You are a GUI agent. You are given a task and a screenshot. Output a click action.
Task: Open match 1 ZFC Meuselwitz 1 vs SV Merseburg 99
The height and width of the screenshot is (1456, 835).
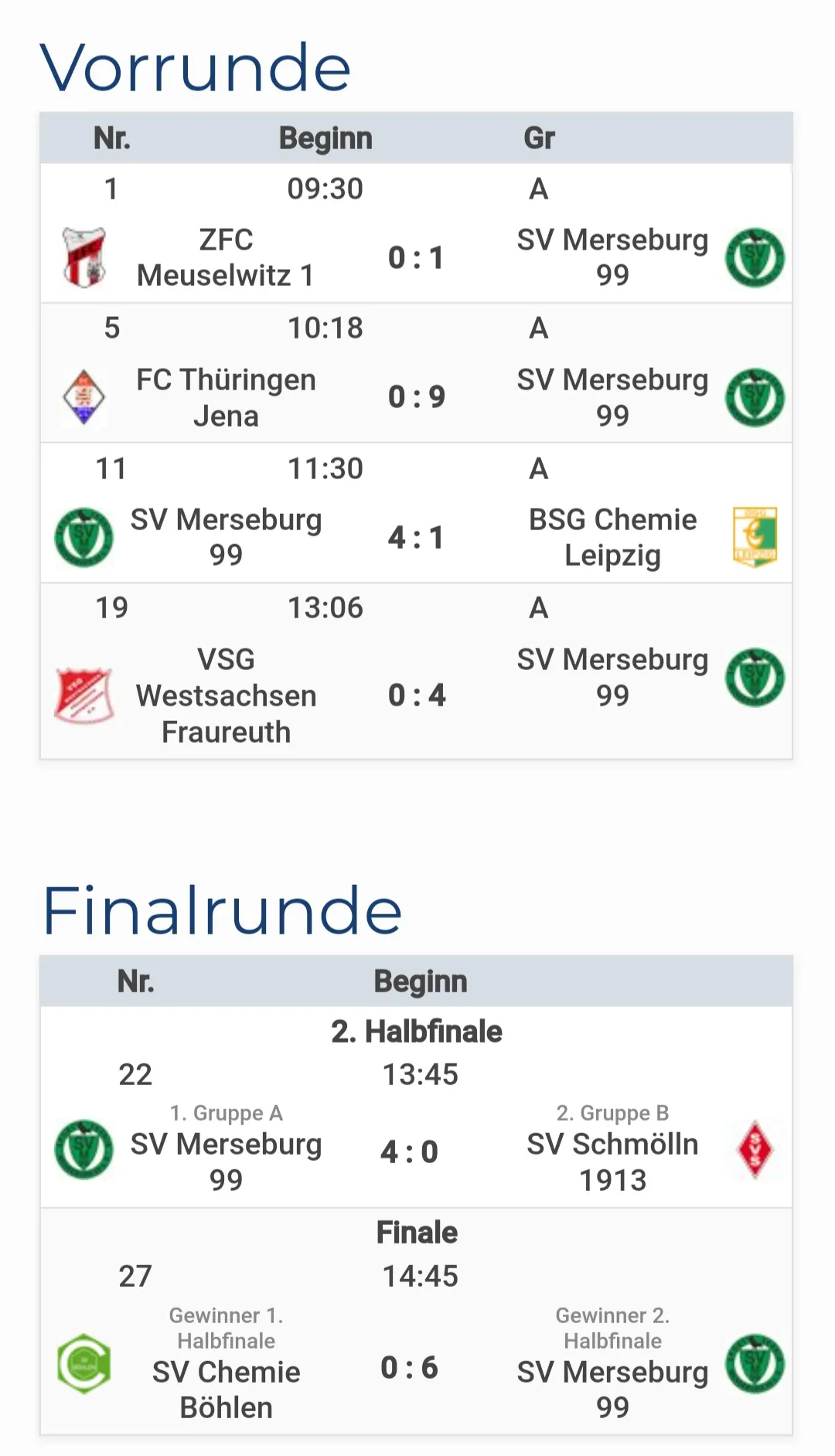[416, 233]
